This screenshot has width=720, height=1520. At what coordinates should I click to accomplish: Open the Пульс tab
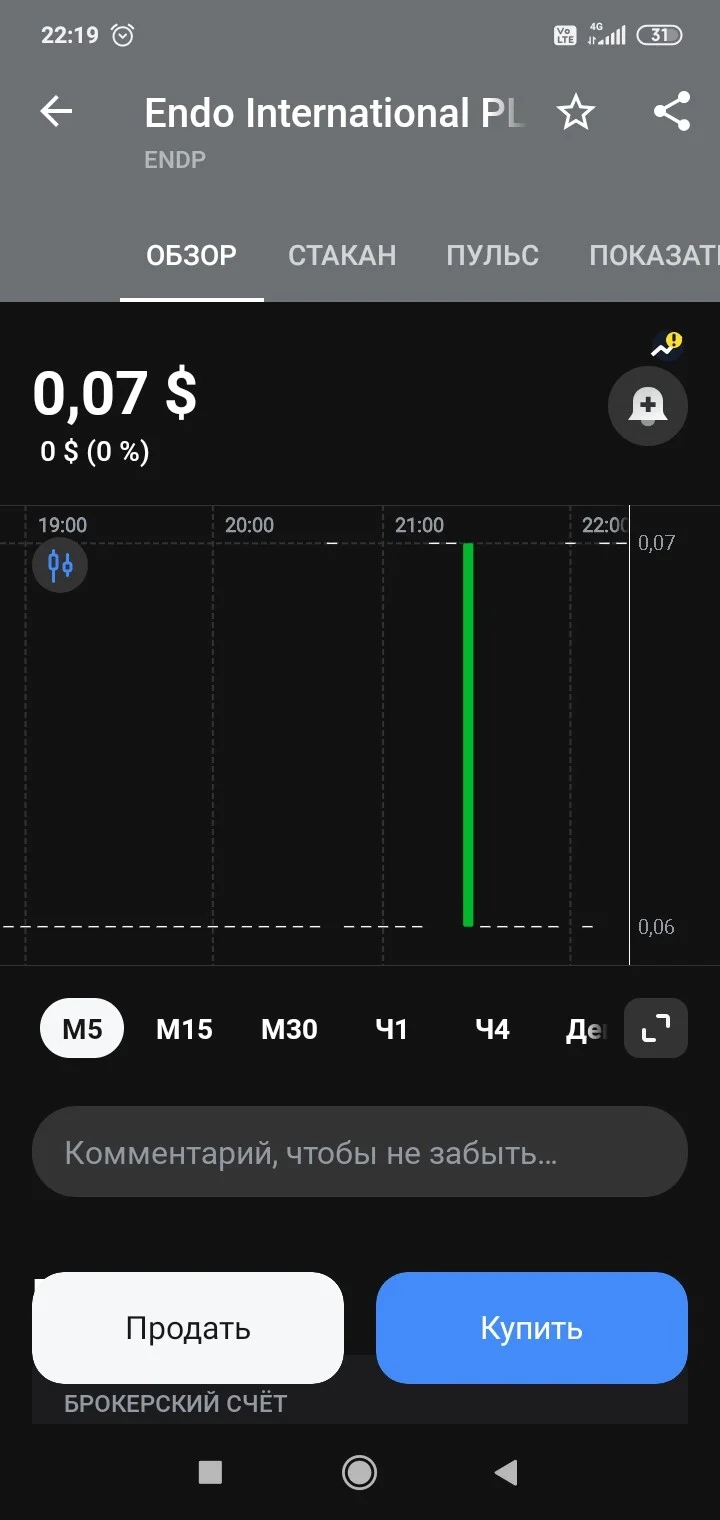click(492, 255)
